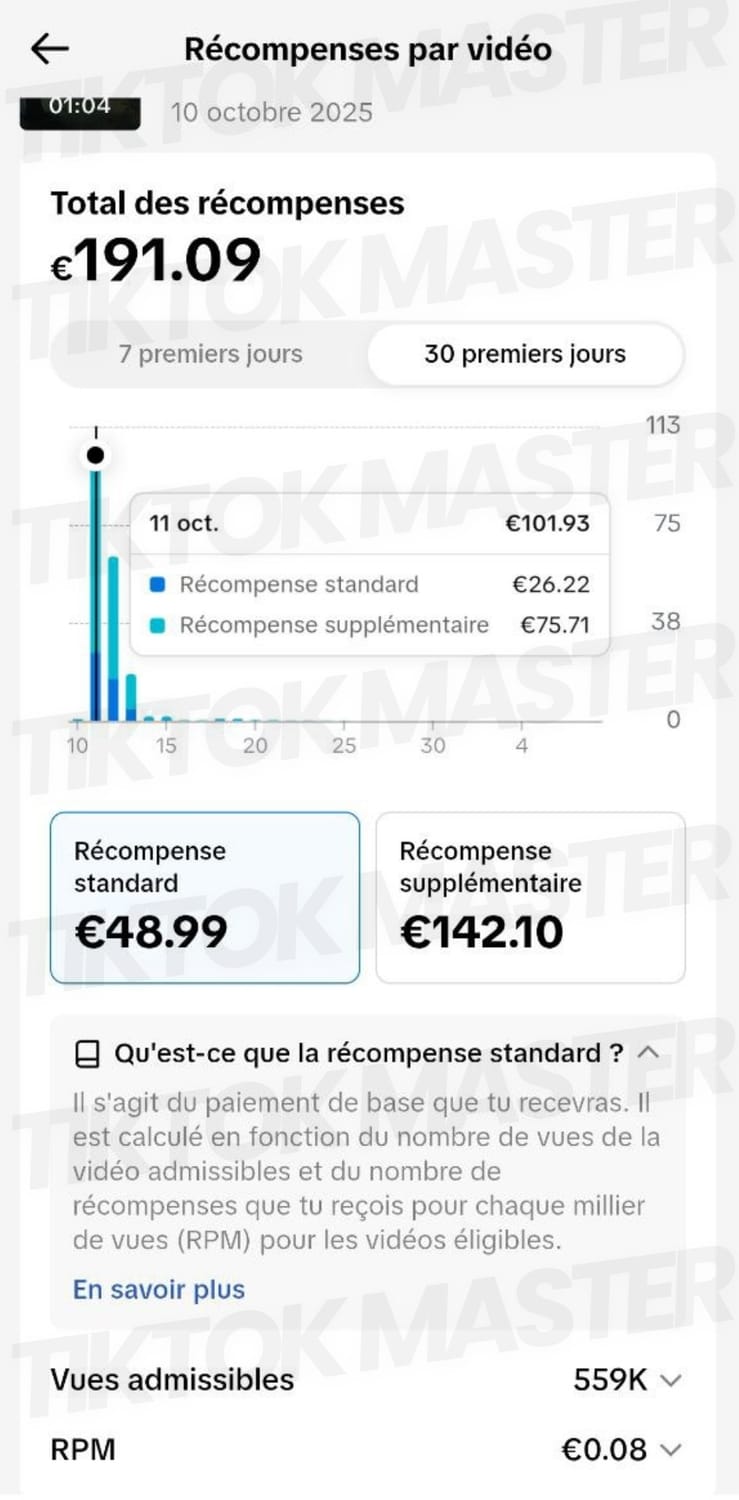Go back using the top arrow
The width and height of the screenshot is (739, 1500).
point(50,49)
